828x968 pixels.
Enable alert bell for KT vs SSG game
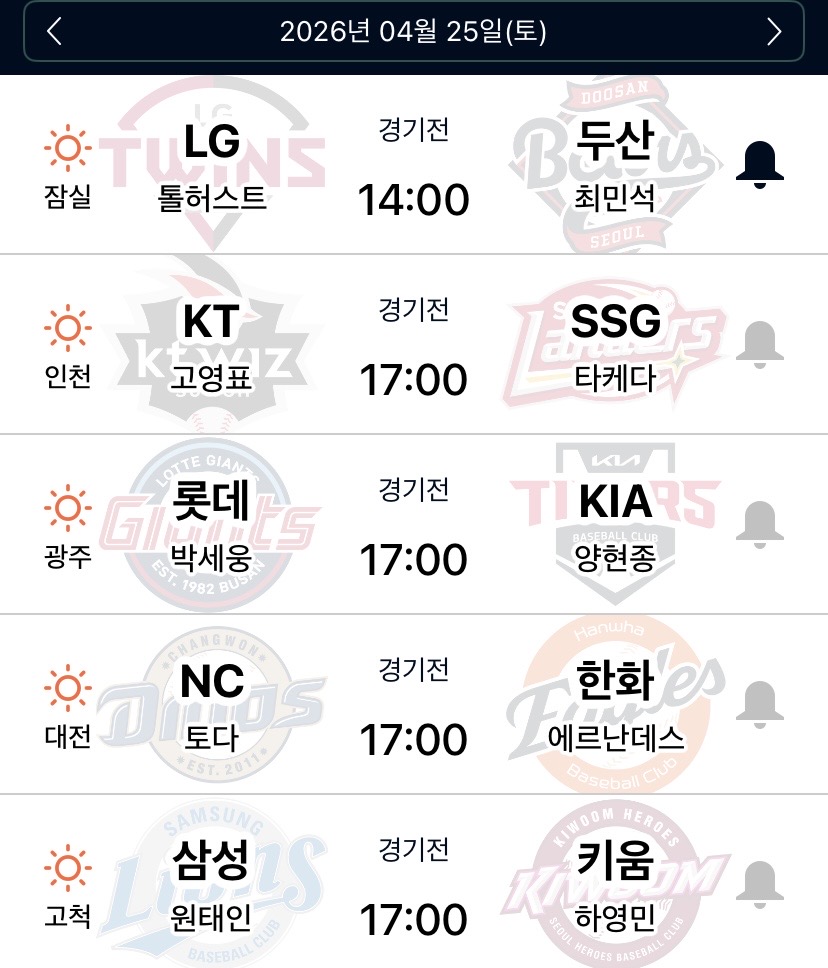[x=759, y=344]
